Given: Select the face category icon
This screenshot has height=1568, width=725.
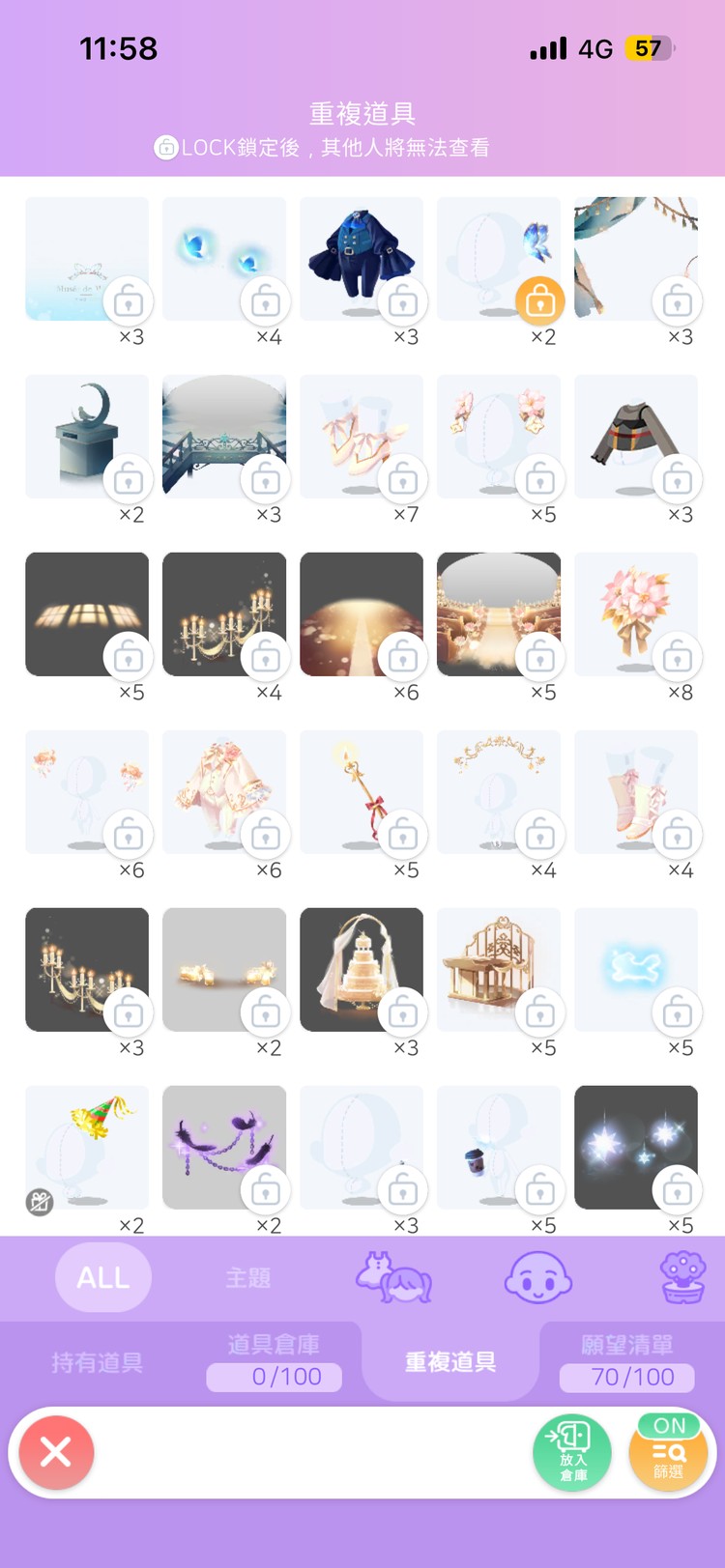Looking at the screenshot, I should pyautogui.click(x=538, y=1277).
